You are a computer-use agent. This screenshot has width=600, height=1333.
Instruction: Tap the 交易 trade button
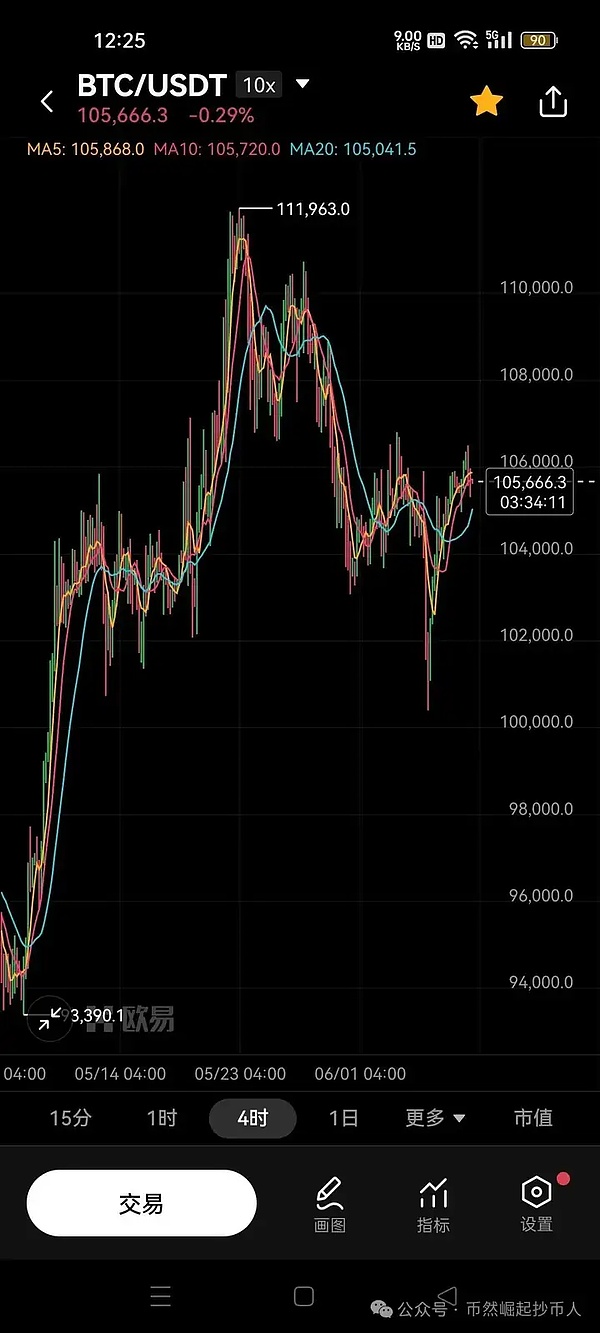pyautogui.click(x=141, y=1203)
